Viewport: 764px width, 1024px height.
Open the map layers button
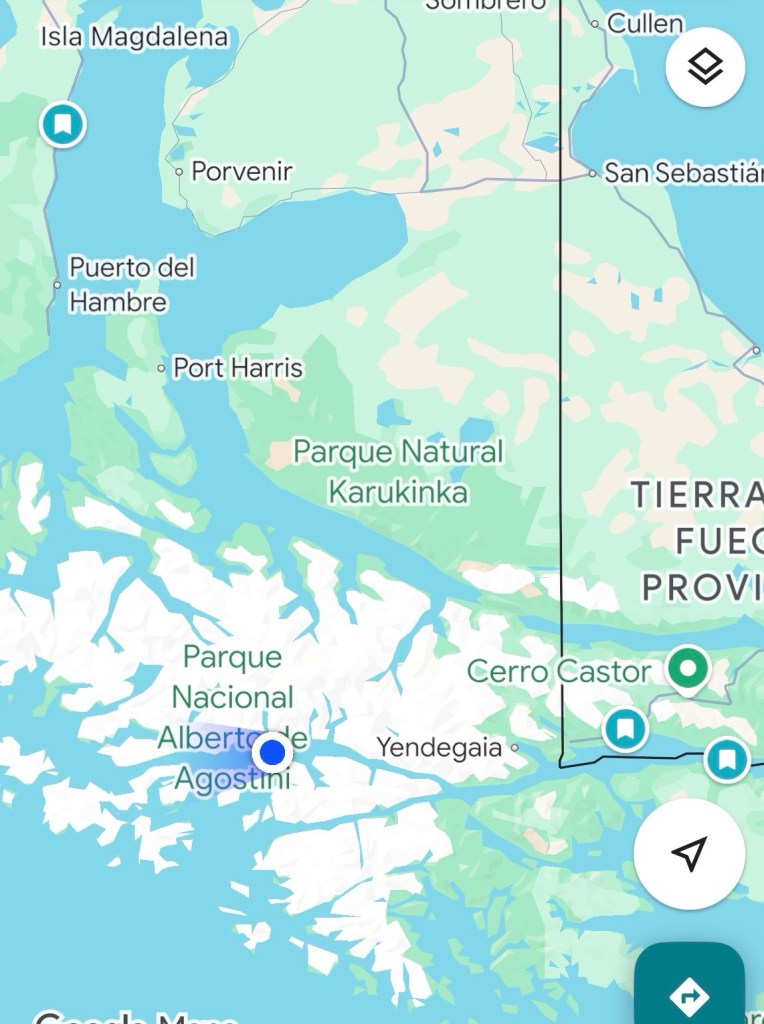coord(705,67)
